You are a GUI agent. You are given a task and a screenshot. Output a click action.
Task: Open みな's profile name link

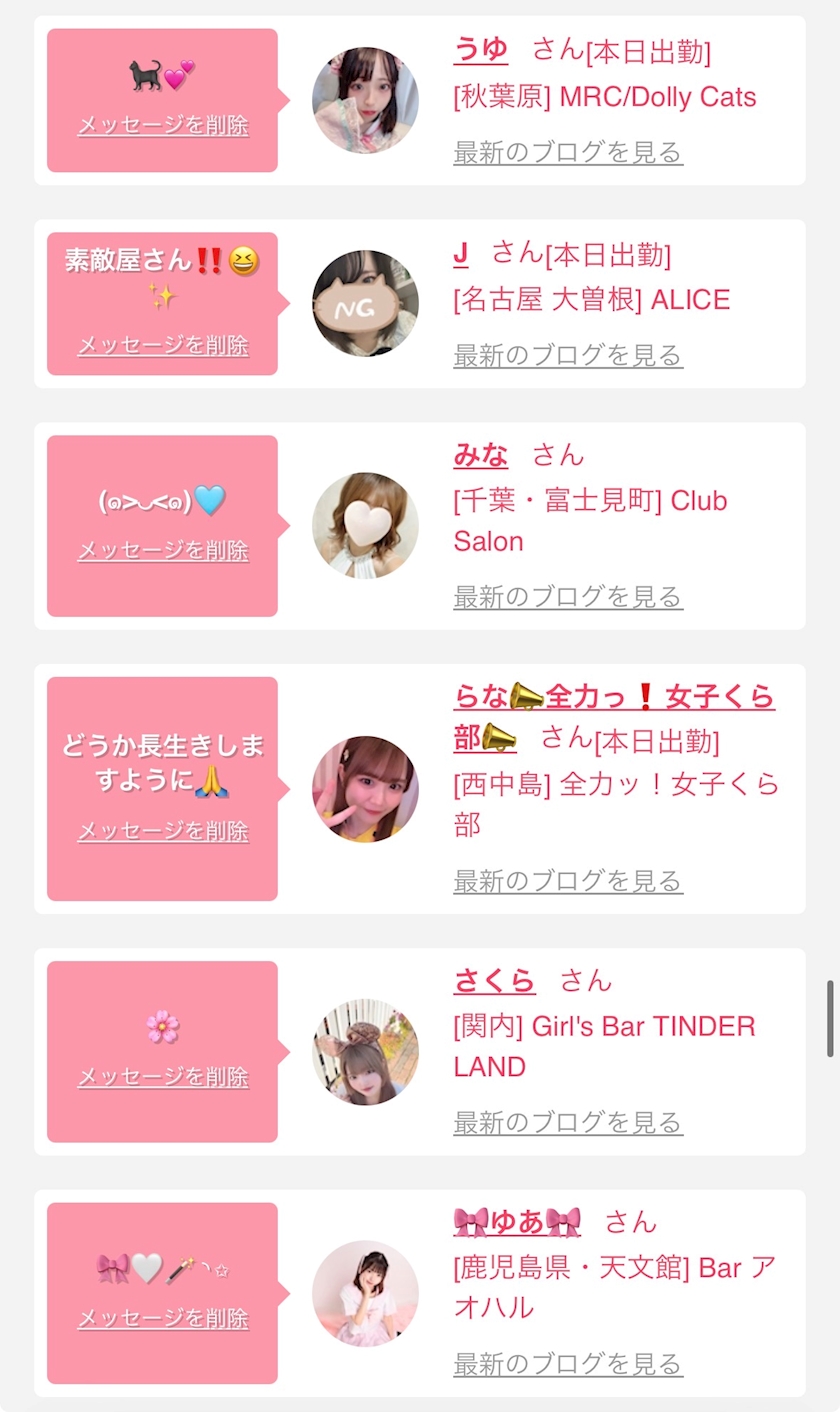coord(481,456)
